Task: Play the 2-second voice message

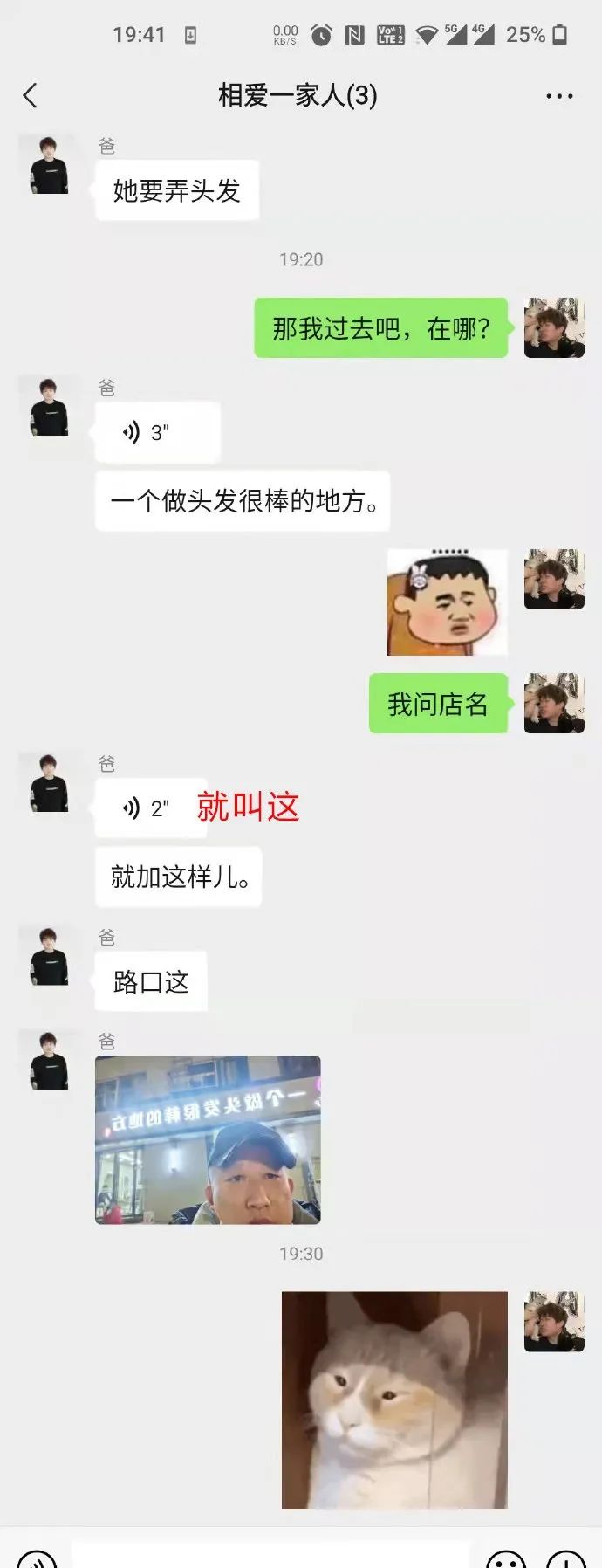Action: [x=150, y=808]
